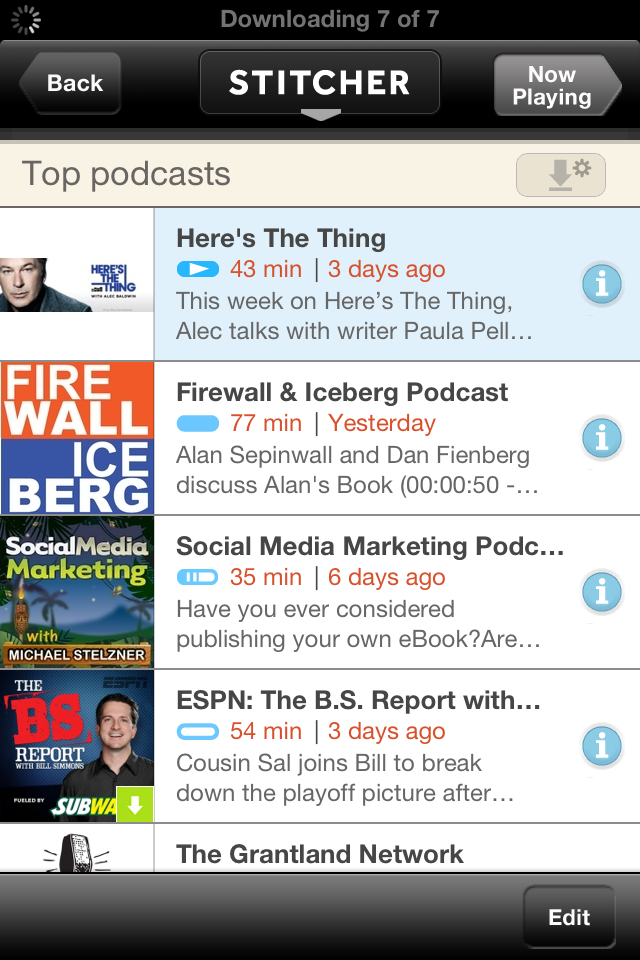
Task: View info for Here's The Thing
Action: click(602, 285)
